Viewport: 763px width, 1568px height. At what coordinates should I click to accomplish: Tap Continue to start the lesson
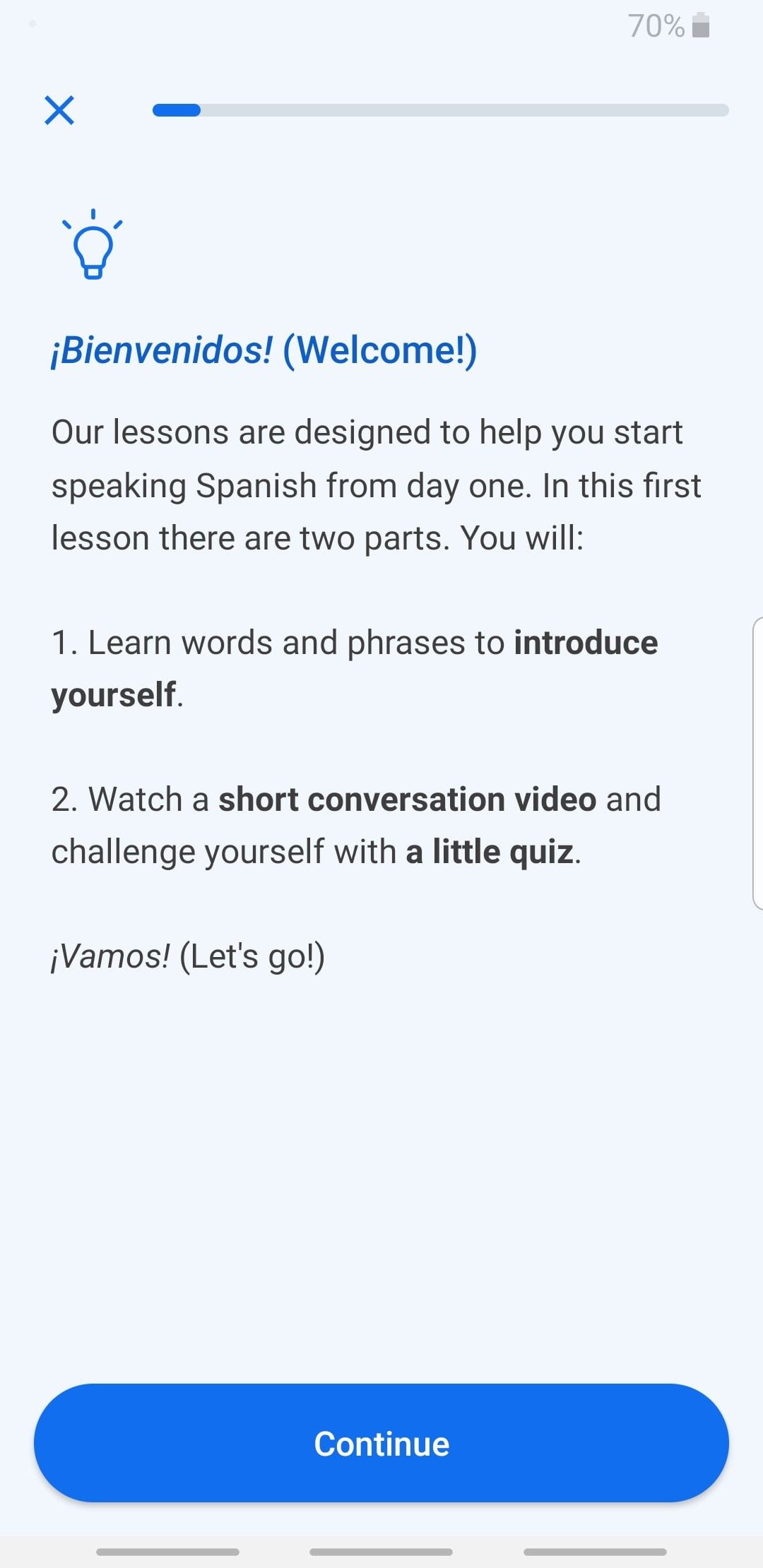(x=381, y=1443)
